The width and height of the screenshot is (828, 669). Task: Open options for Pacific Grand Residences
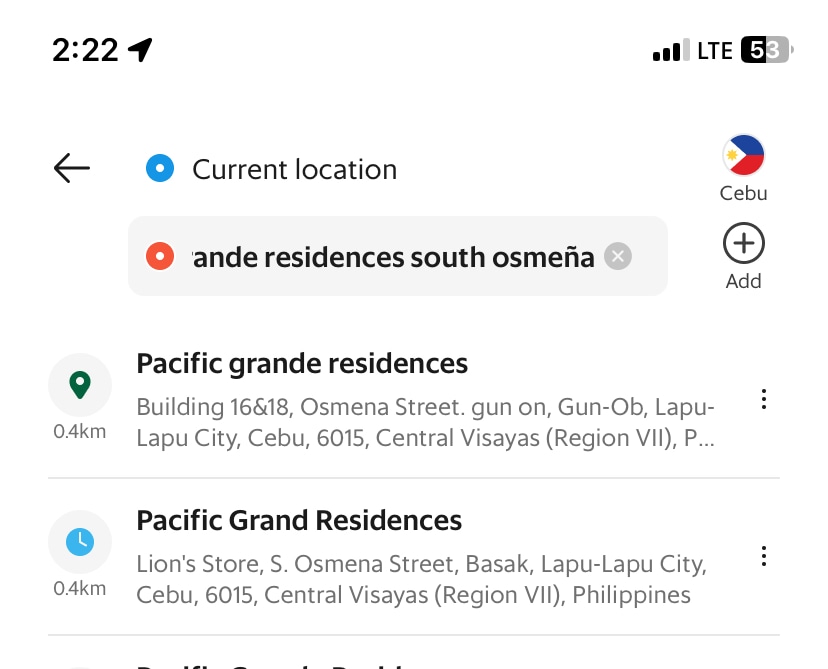[x=764, y=557]
